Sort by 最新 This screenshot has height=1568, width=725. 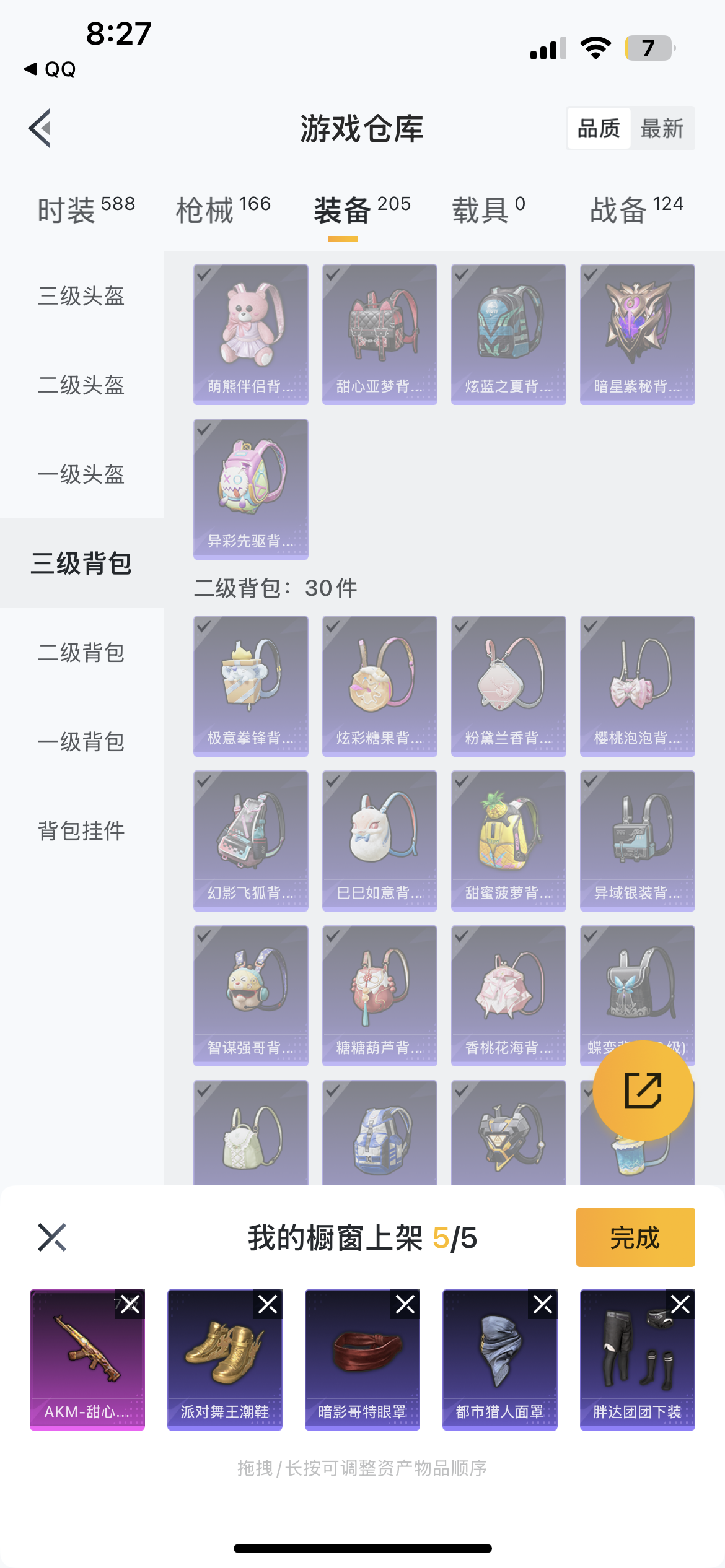(662, 129)
